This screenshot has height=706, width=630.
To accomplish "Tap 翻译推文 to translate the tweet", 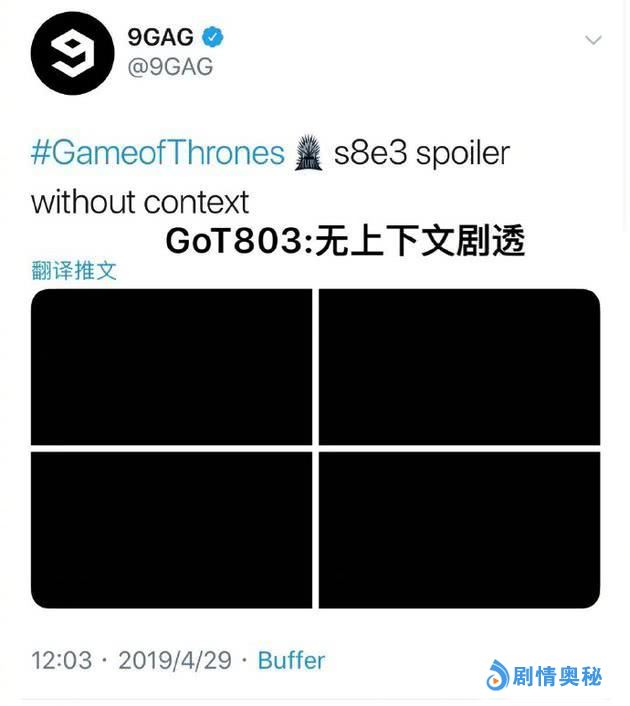I will pyautogui.click(x=74, y=269).
